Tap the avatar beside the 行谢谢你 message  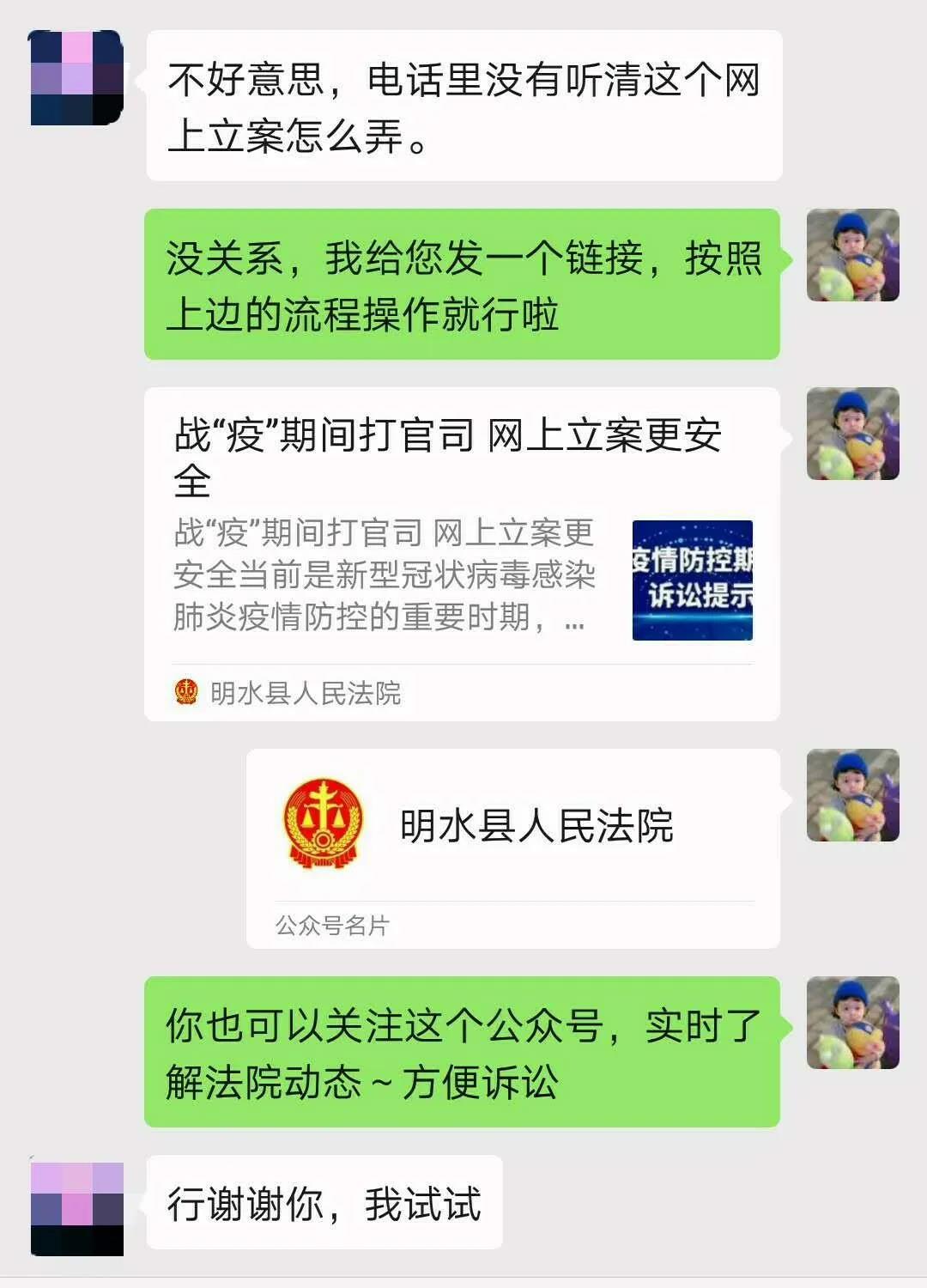[77, 1208]
